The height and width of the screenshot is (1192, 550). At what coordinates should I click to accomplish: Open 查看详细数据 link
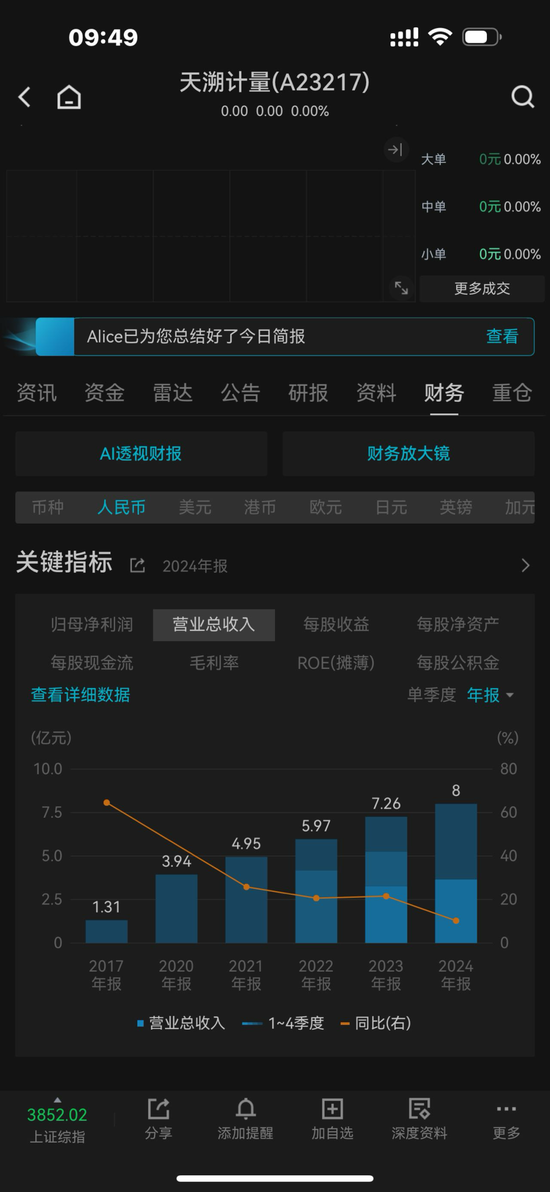click(81, 695)
